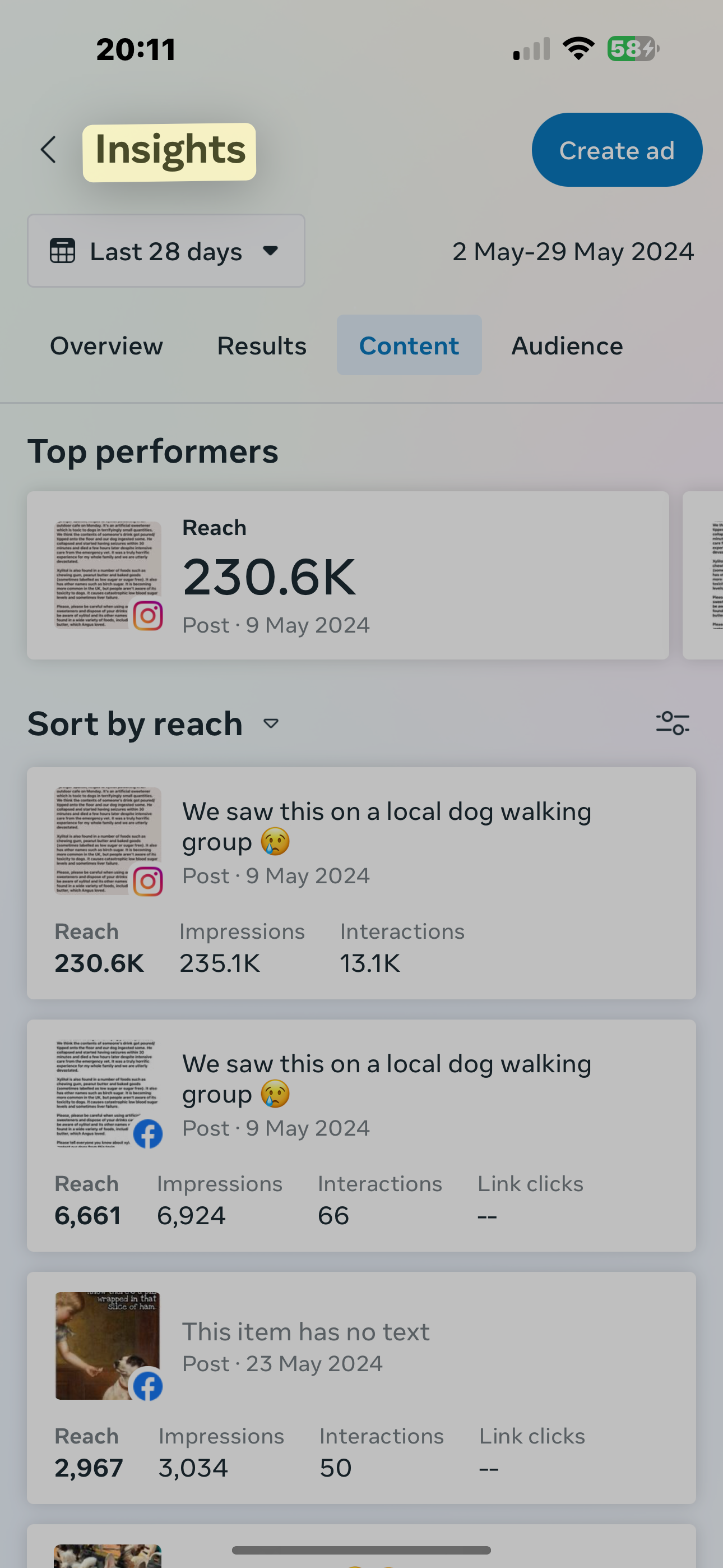Viewport: 723px width, 1568px height.
Task: Tap the Create ad button
Action: pos(617,150)
